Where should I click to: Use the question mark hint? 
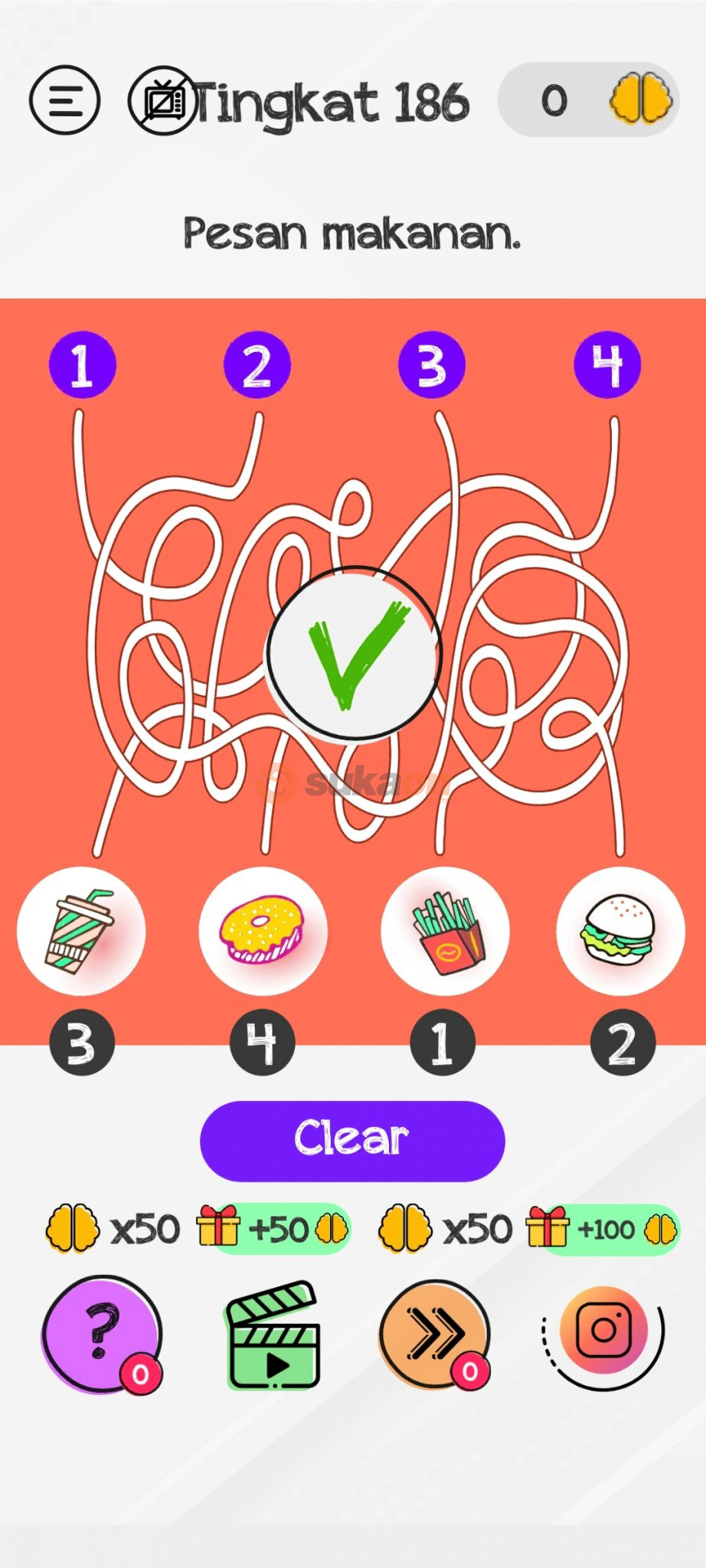coord(101,1334)
